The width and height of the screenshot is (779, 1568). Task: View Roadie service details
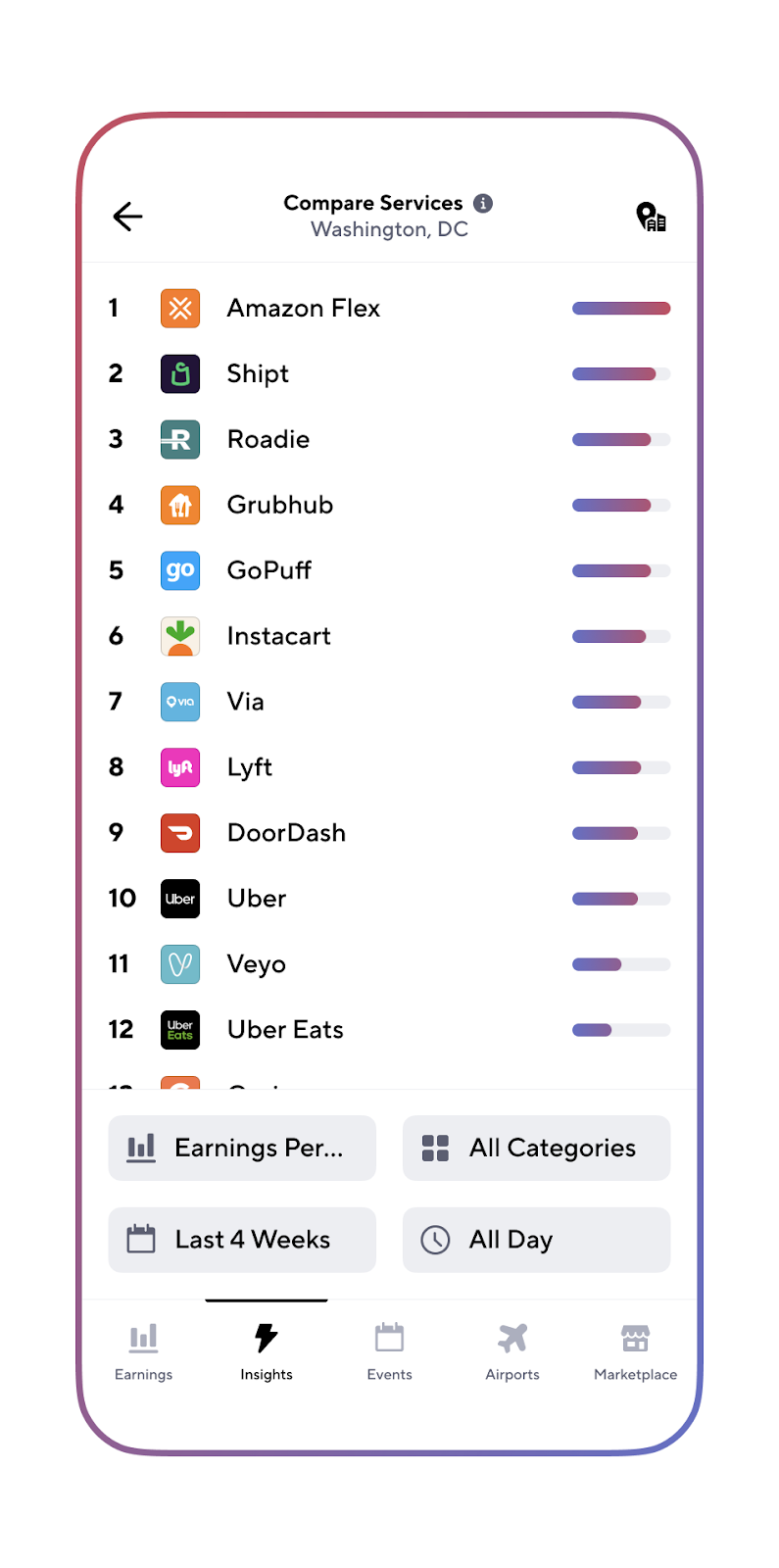[389, 440]
